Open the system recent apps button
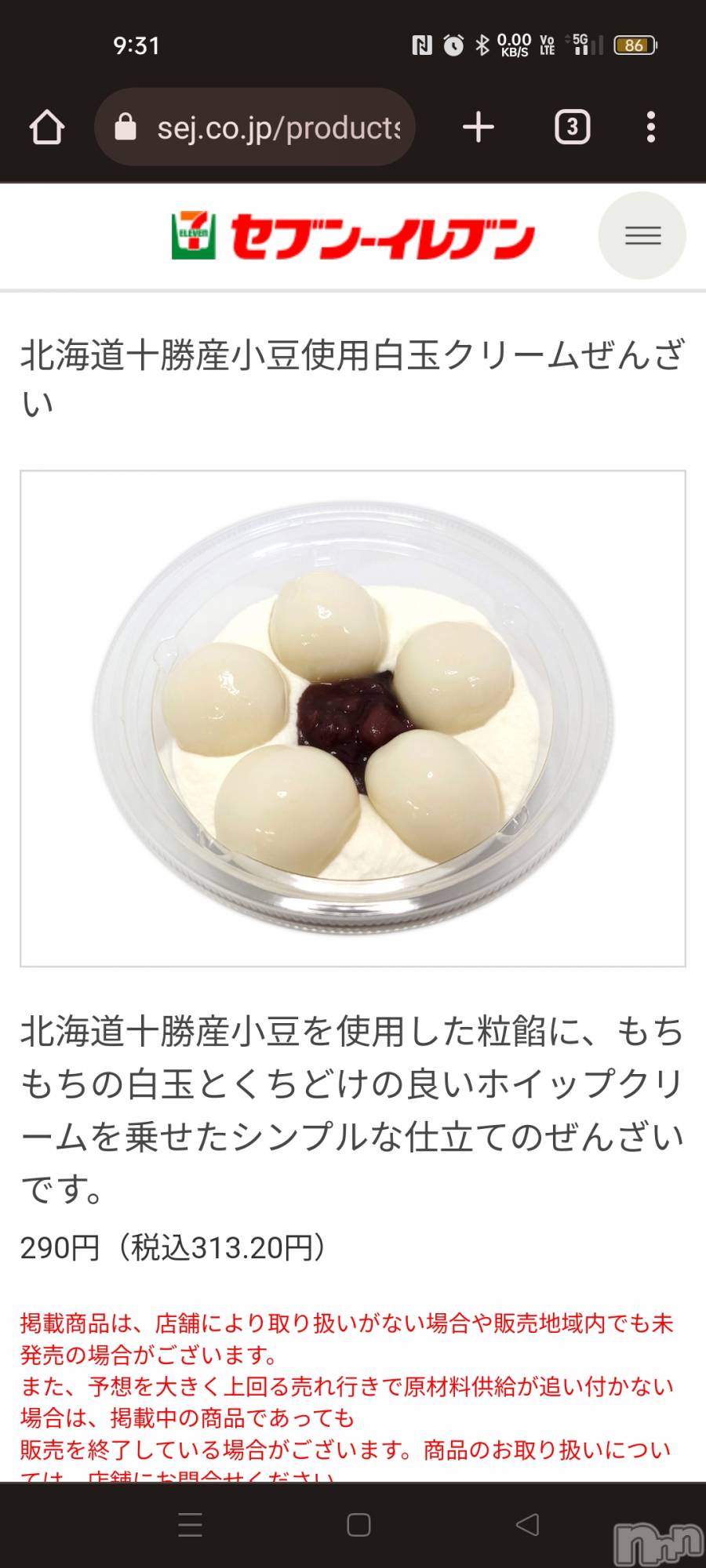 coord(191,1524)
